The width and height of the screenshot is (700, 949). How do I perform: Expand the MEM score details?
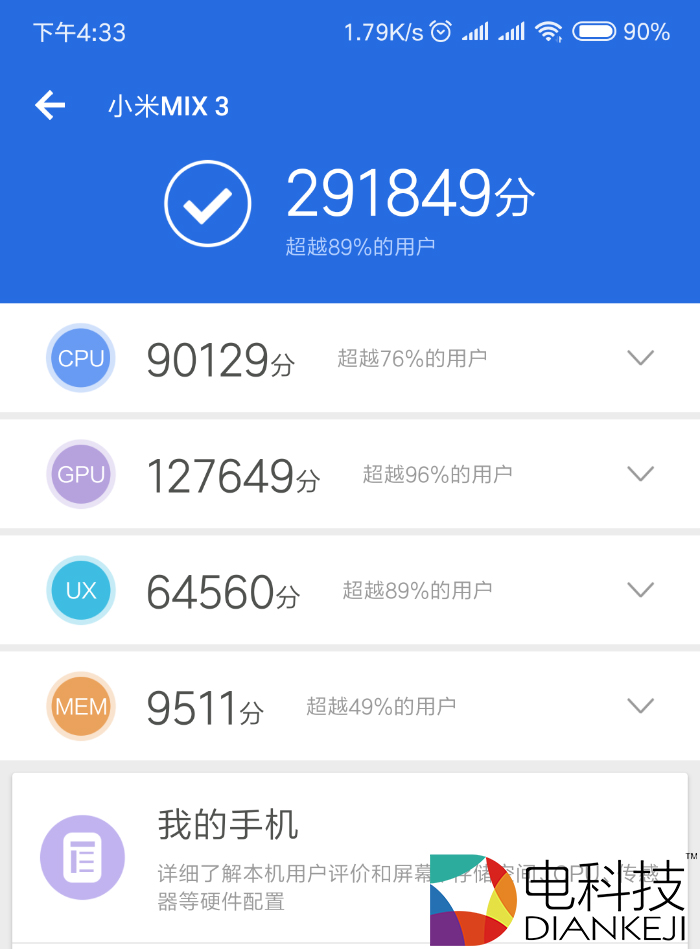pos(640,705)
